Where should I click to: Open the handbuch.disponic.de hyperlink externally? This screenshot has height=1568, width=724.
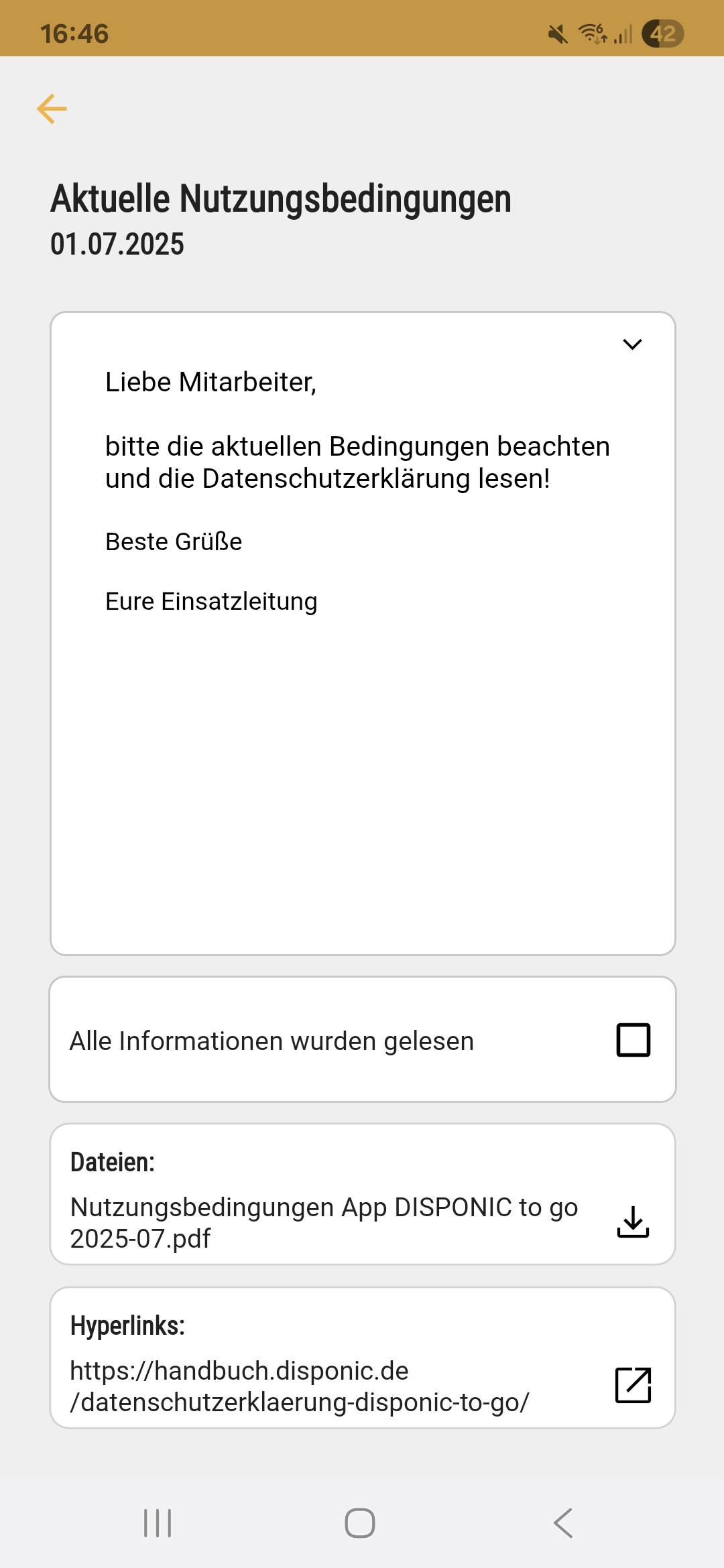pyautogui.click(x=633, y=1385)
